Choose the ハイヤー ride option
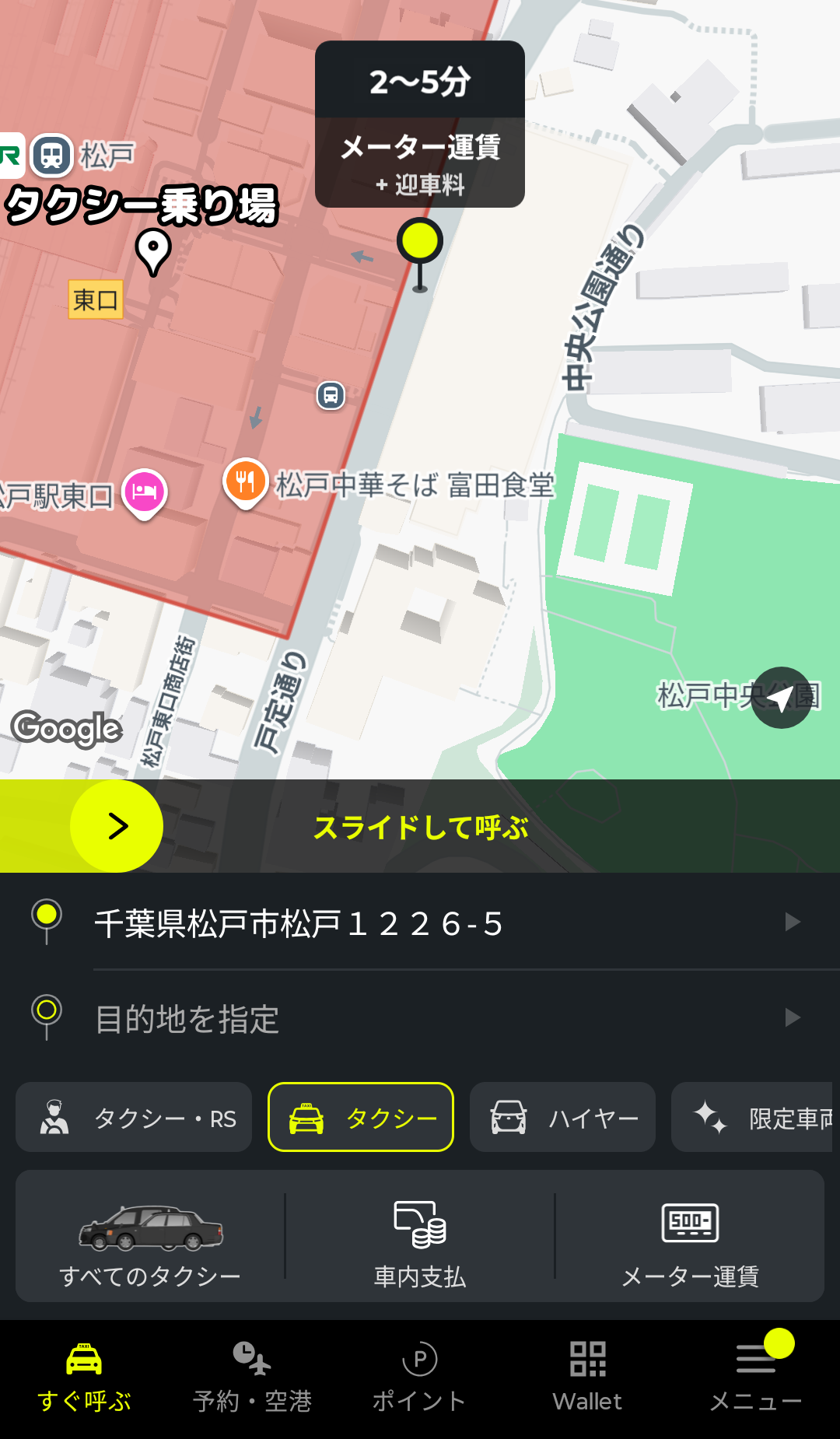 tap(562, 1118)
